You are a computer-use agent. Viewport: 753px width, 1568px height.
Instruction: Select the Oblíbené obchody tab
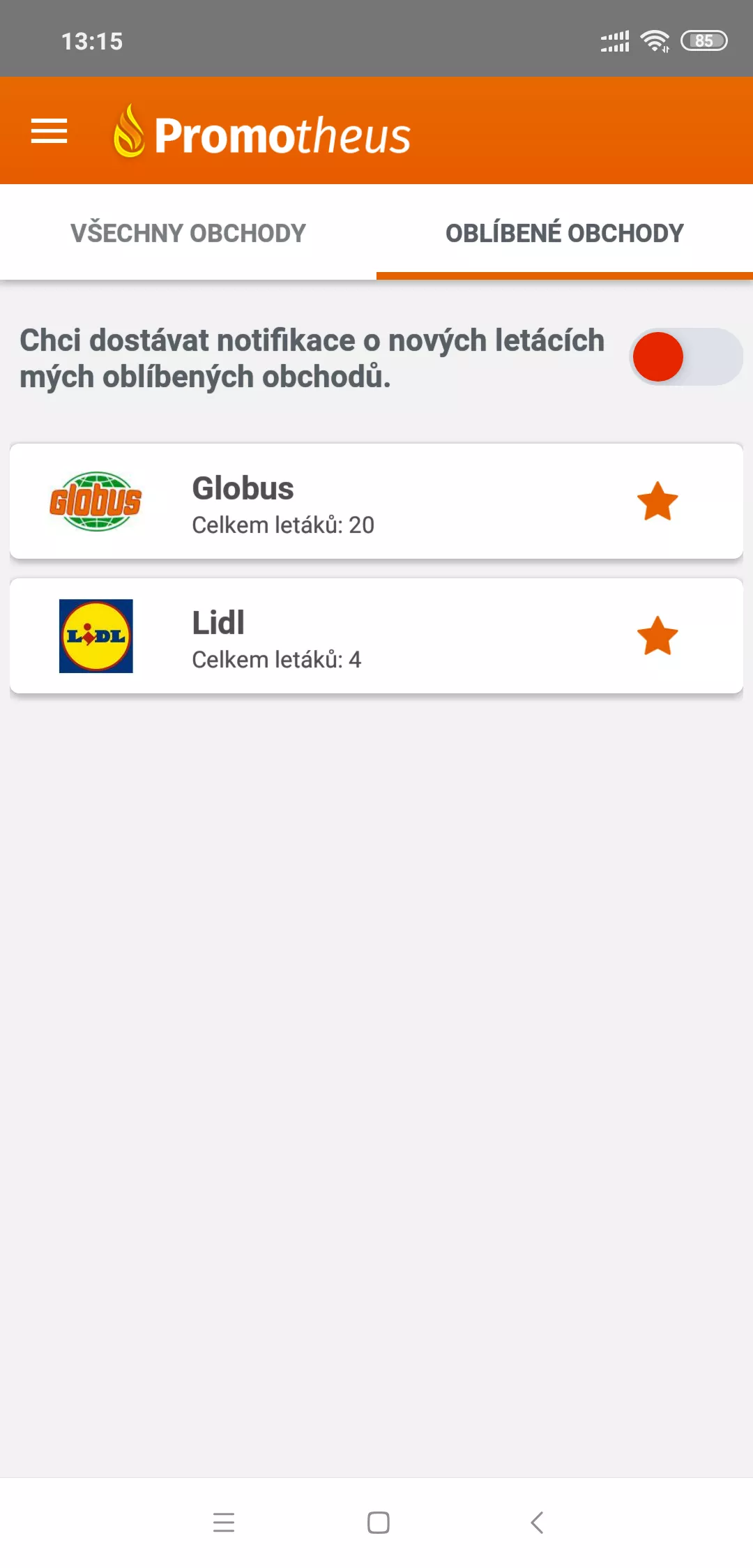pyautogui.click(x=565, y=233)
